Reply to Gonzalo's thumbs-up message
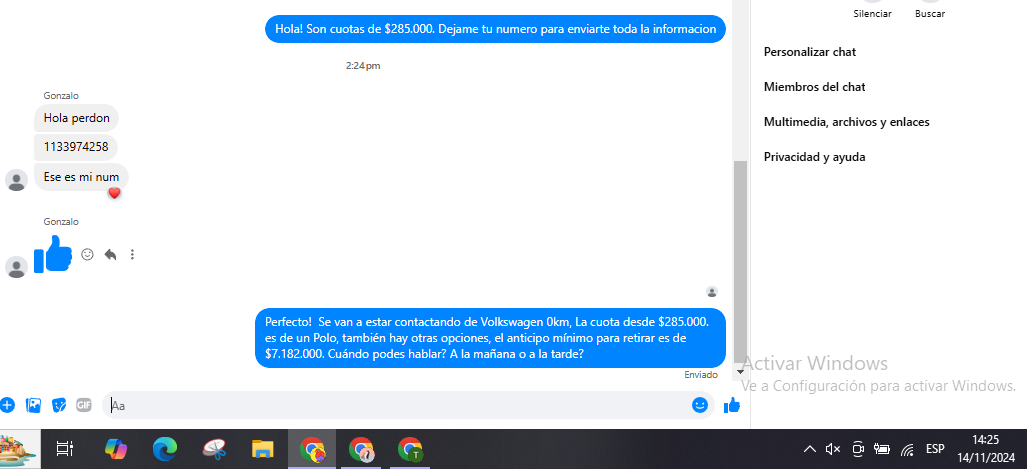1027x469 pixels. tap(110, 255)
